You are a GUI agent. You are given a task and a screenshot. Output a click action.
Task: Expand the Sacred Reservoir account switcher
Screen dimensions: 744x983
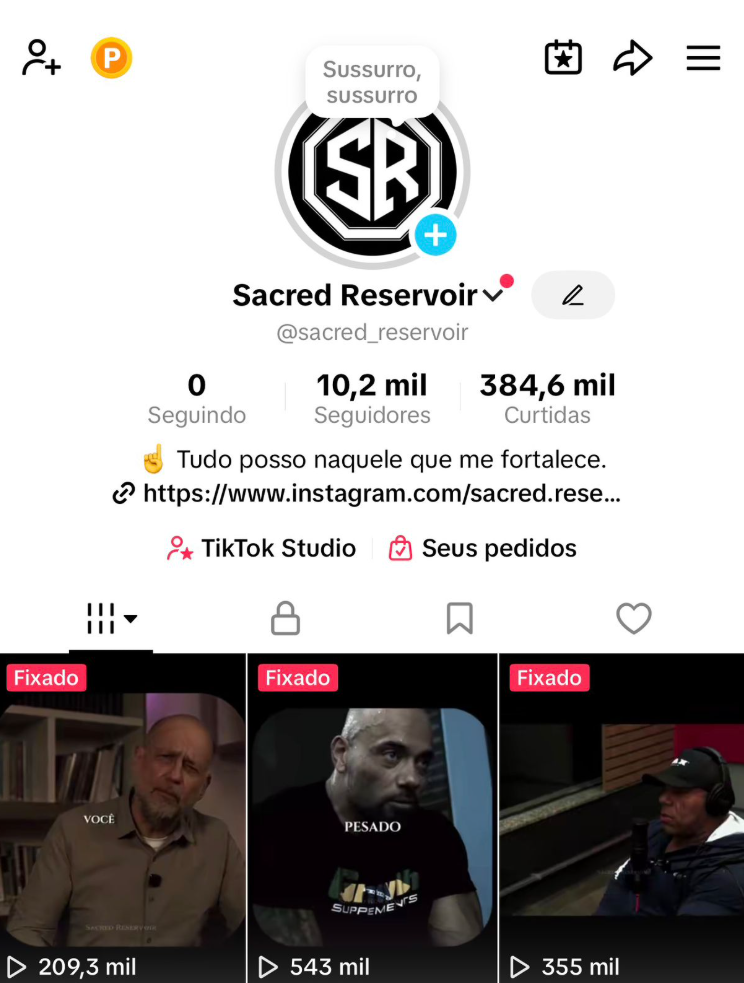pos(492,295)
